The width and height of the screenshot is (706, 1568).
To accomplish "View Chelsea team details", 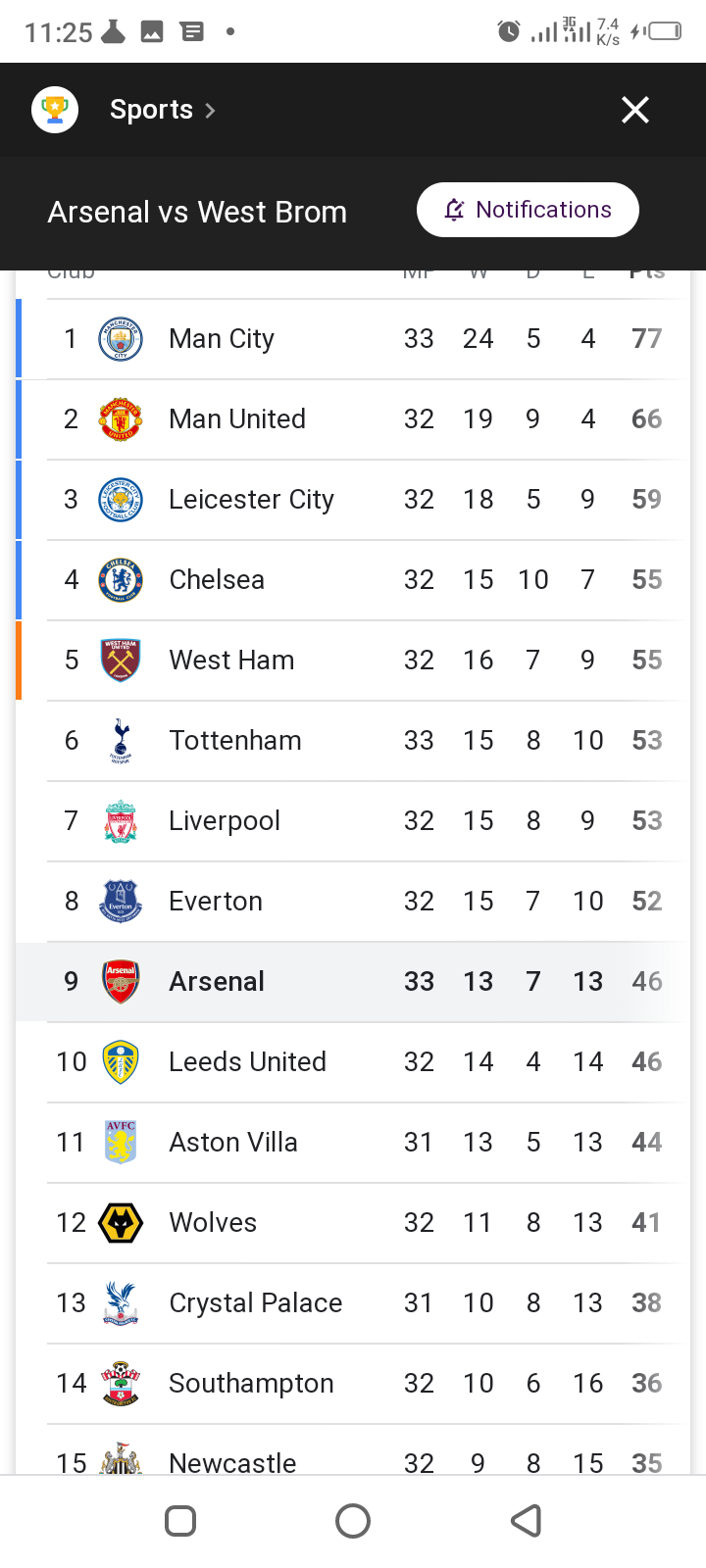I will pyautogui.click(x=353, y=580).
